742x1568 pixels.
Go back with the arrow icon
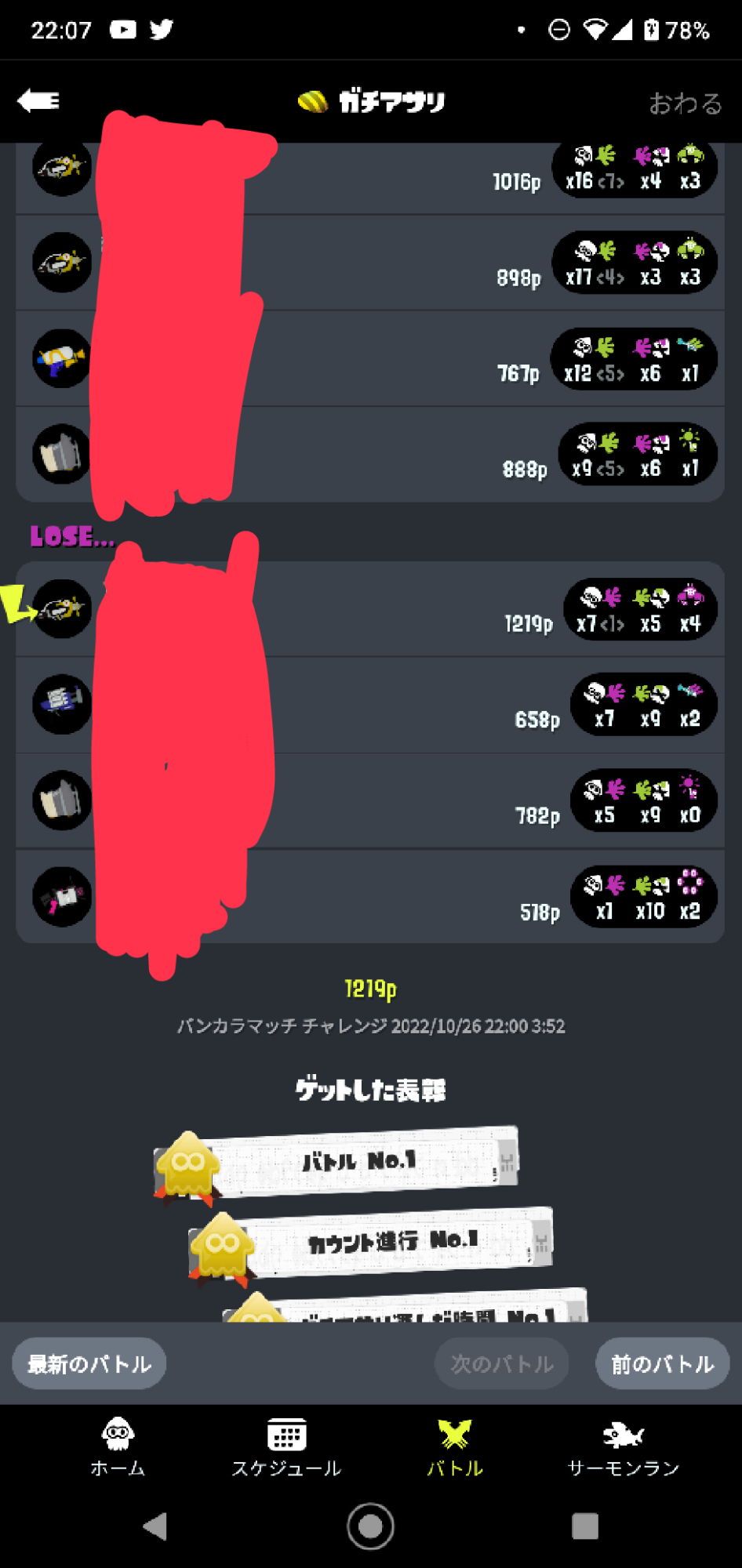click(38, 101)
